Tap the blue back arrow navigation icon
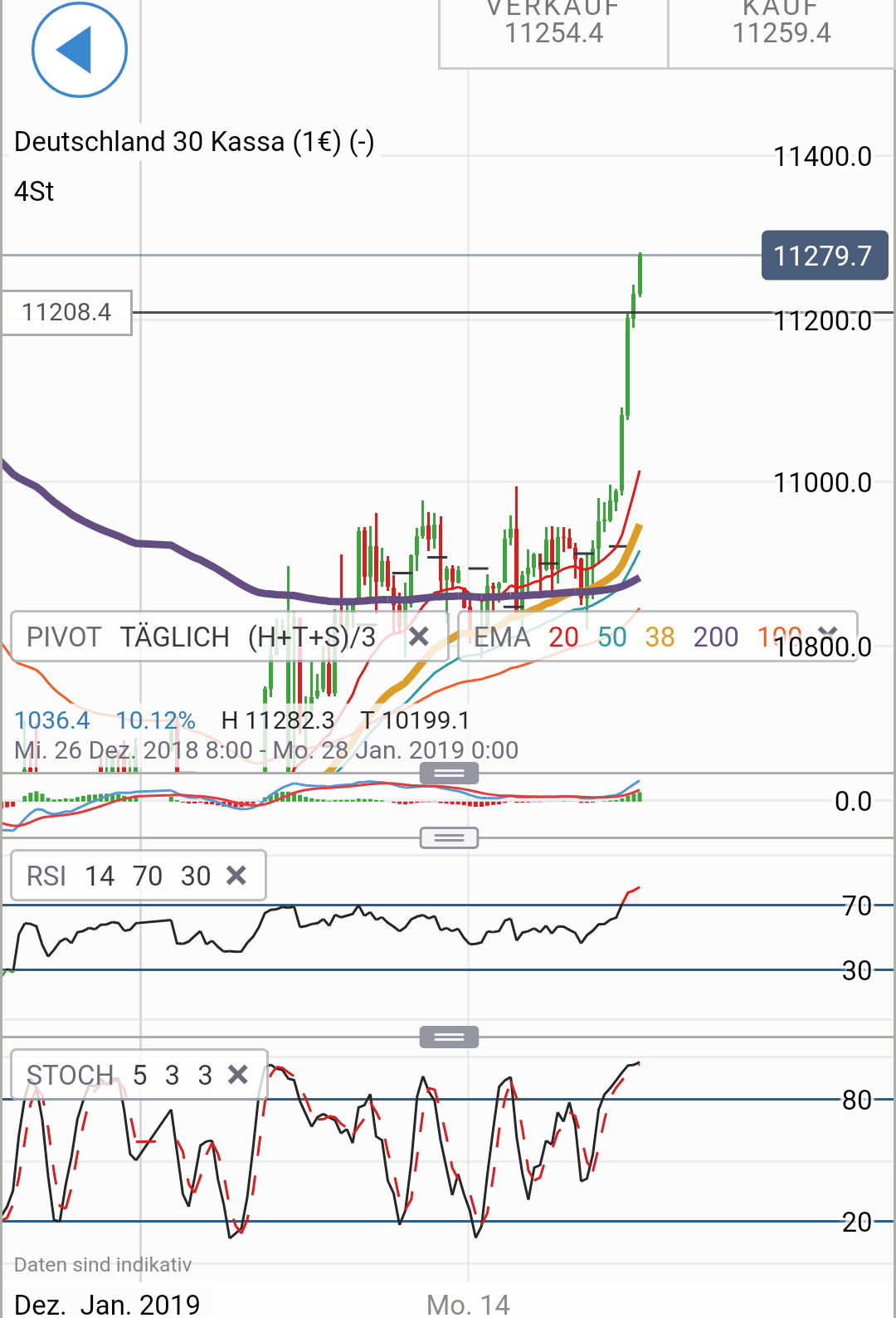Viewport: 896px width, 1318px height. tap(78, 50)
